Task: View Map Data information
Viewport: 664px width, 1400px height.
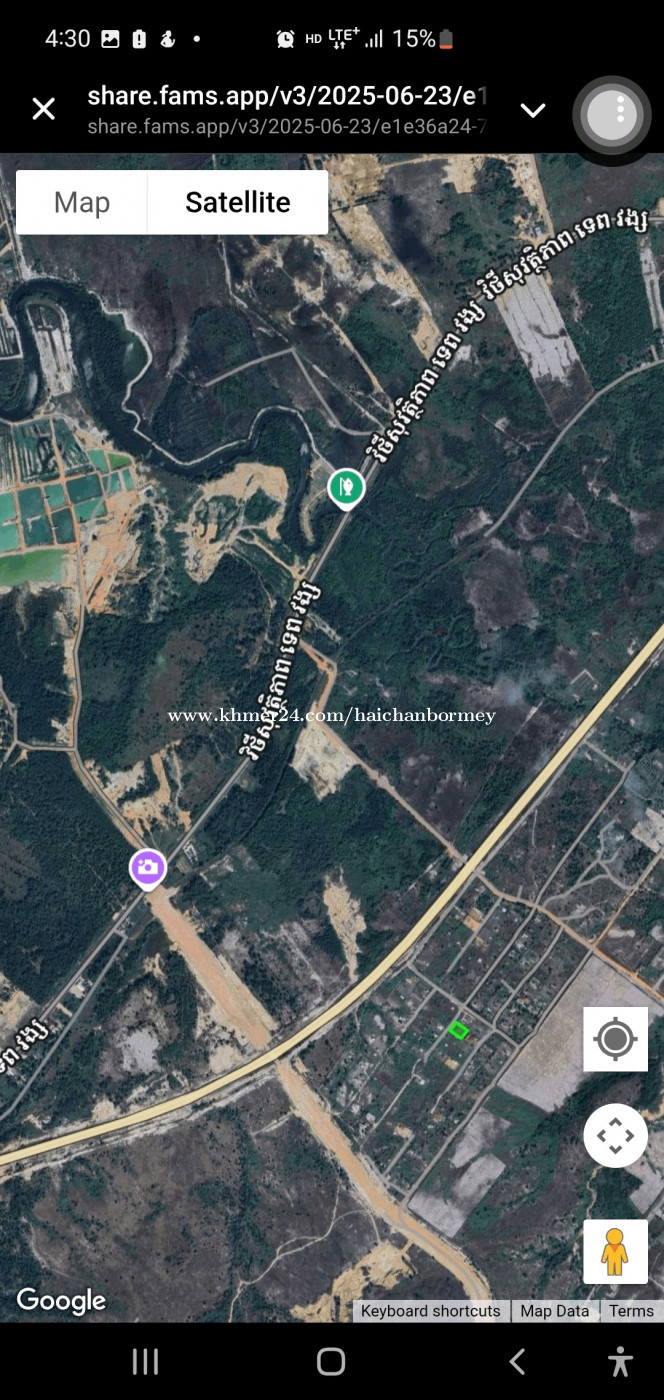Action: click(555, 1311)
